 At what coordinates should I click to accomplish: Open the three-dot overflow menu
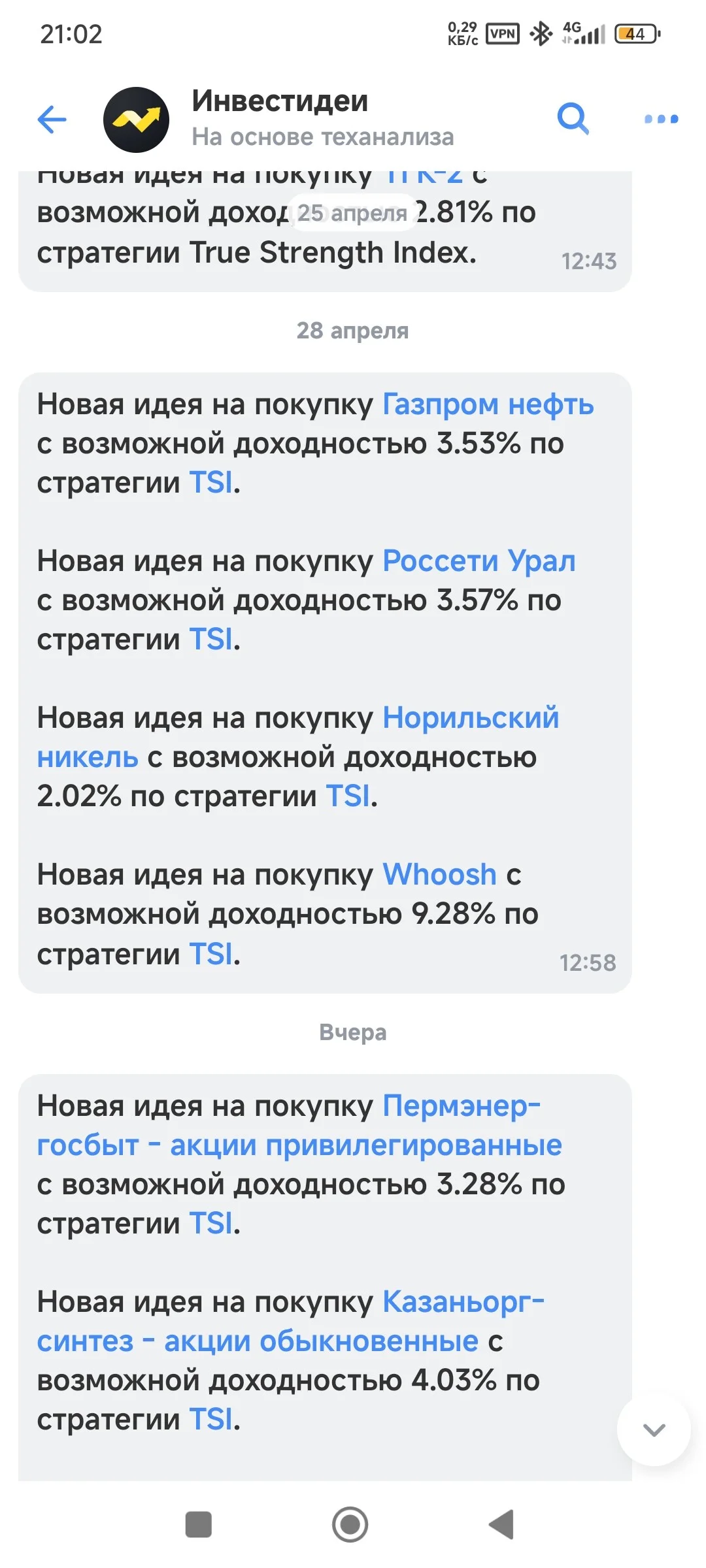tap(661, 119)
